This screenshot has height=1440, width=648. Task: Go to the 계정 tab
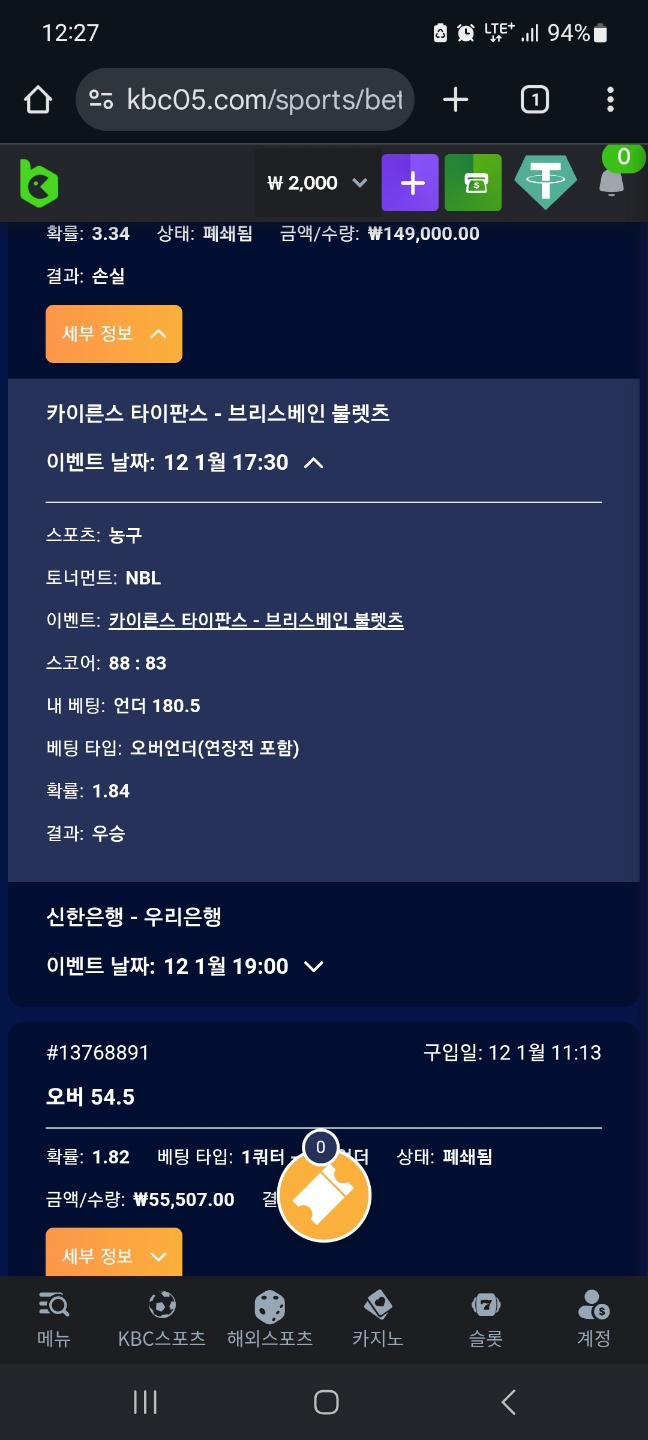click(593, 1319)
